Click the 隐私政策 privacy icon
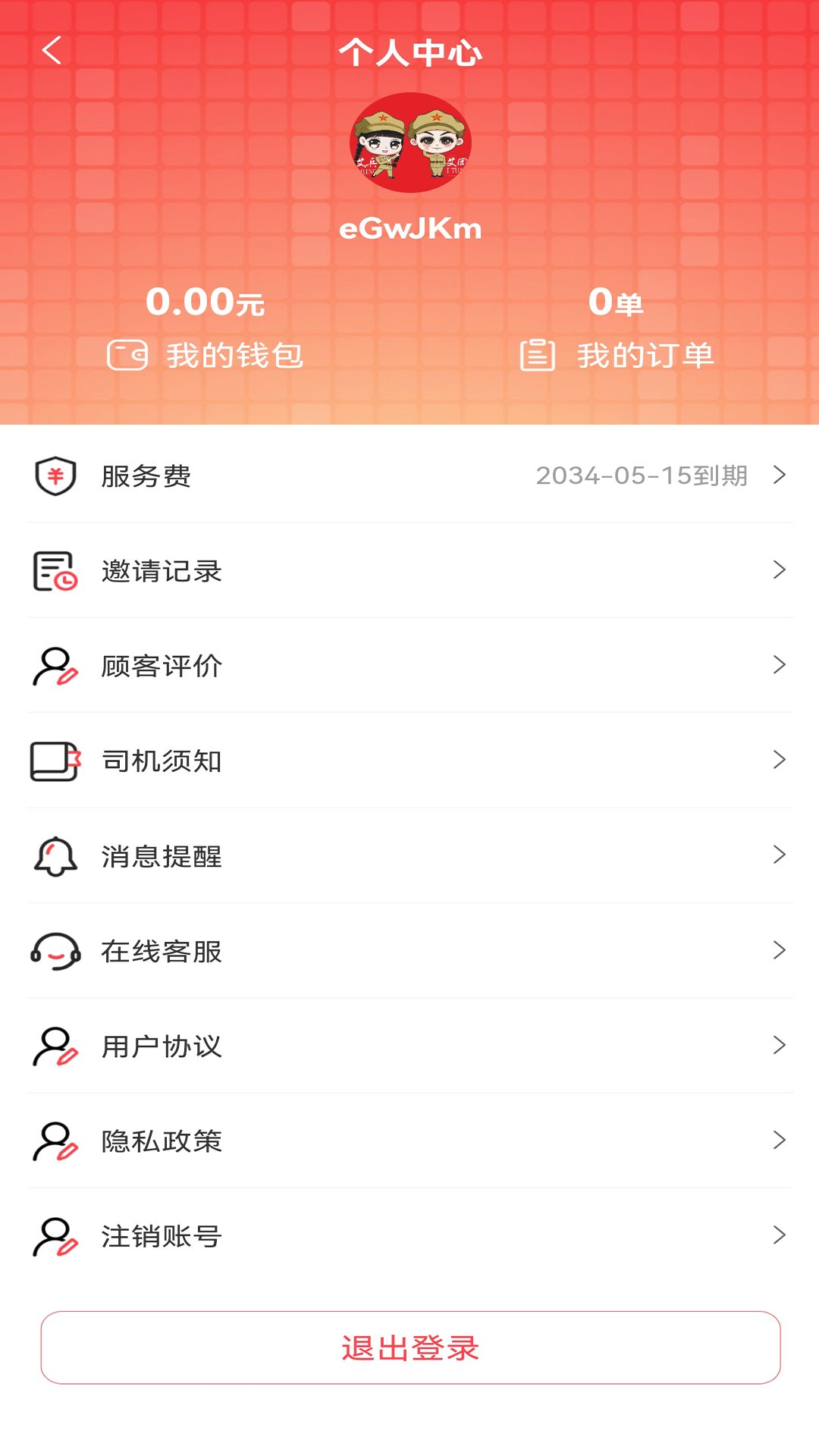The image size is (819, 1456). 52,1142
